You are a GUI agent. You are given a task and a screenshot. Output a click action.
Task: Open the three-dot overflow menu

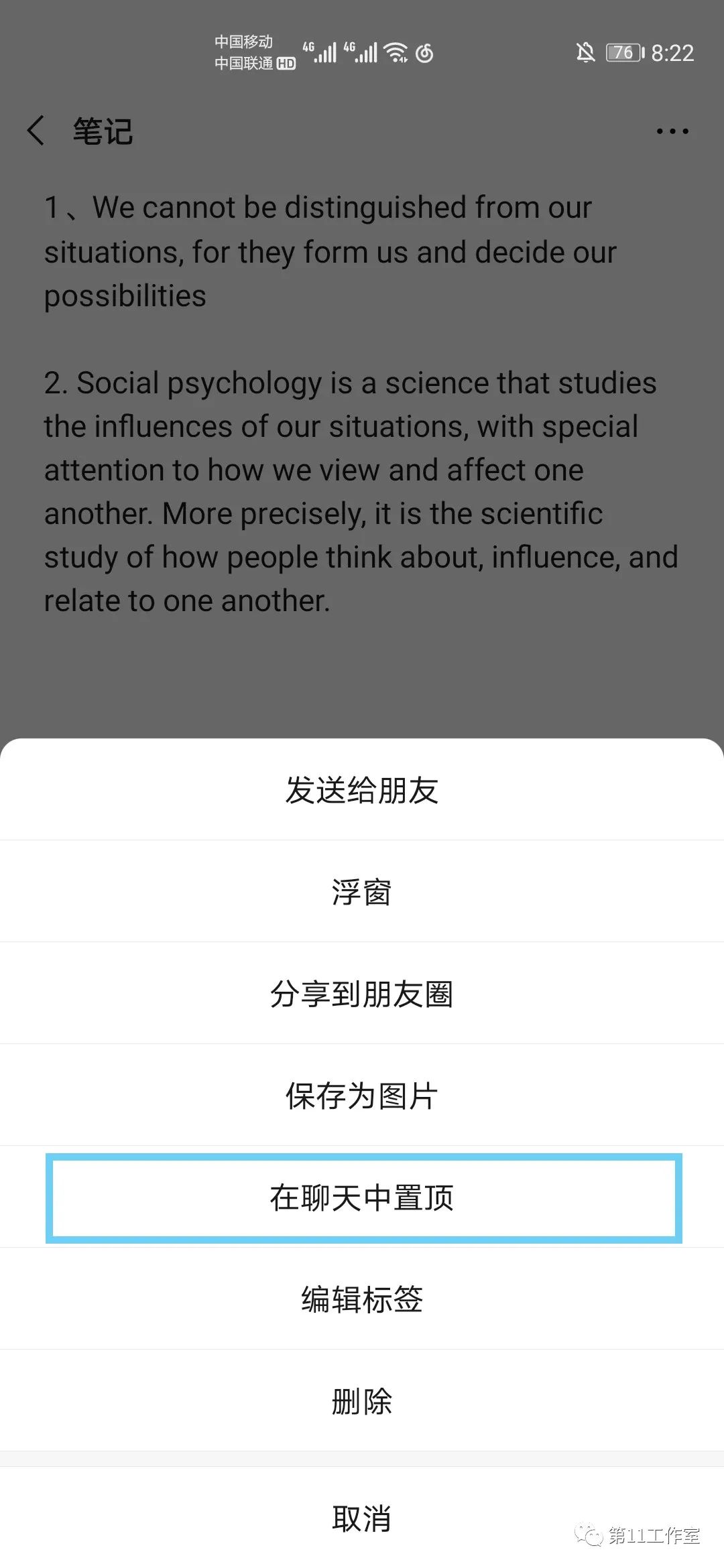672,131
